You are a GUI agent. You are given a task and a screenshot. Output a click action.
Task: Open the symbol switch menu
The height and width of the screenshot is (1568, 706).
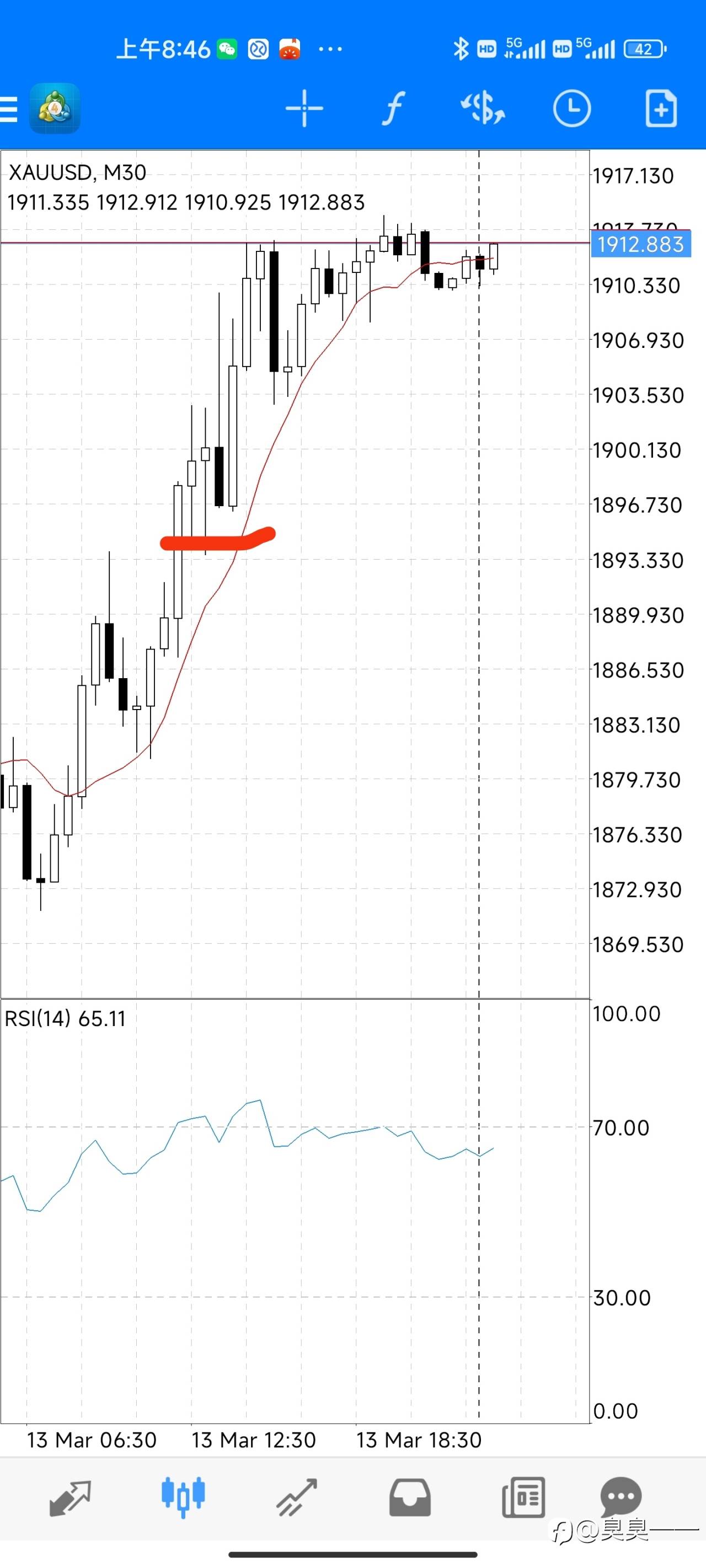[x=483, y=109]
